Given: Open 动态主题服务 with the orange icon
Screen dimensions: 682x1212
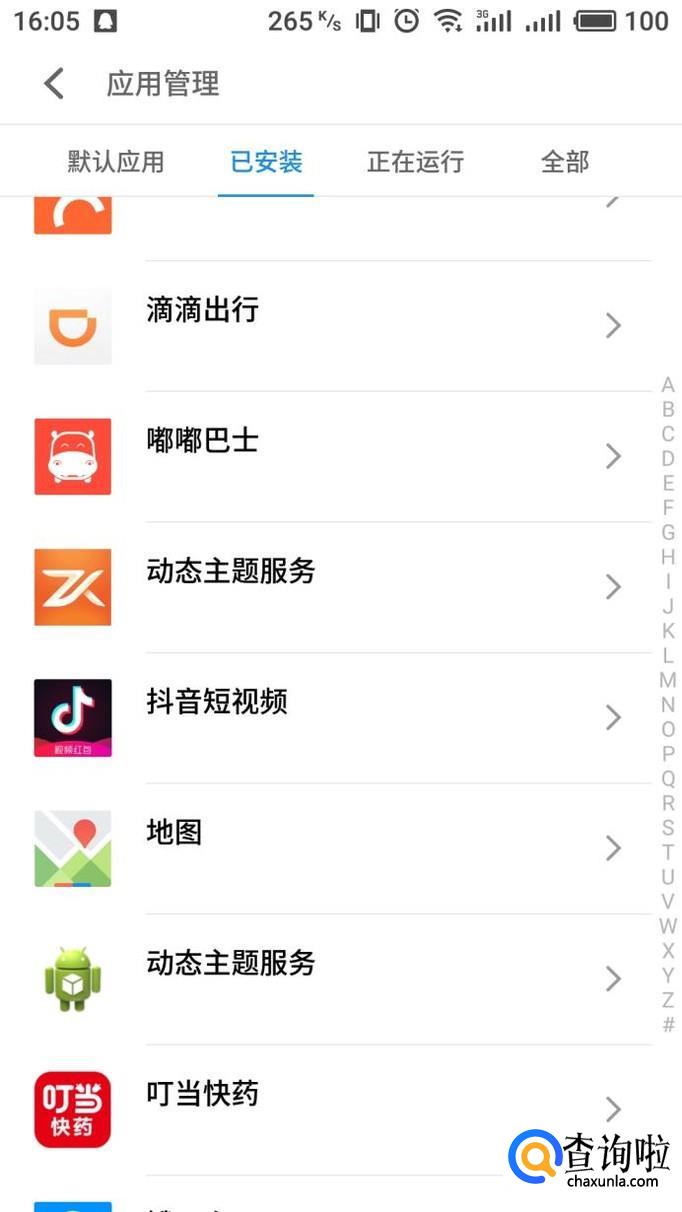Looking at the screenshot, I should [x=340, y=587].
